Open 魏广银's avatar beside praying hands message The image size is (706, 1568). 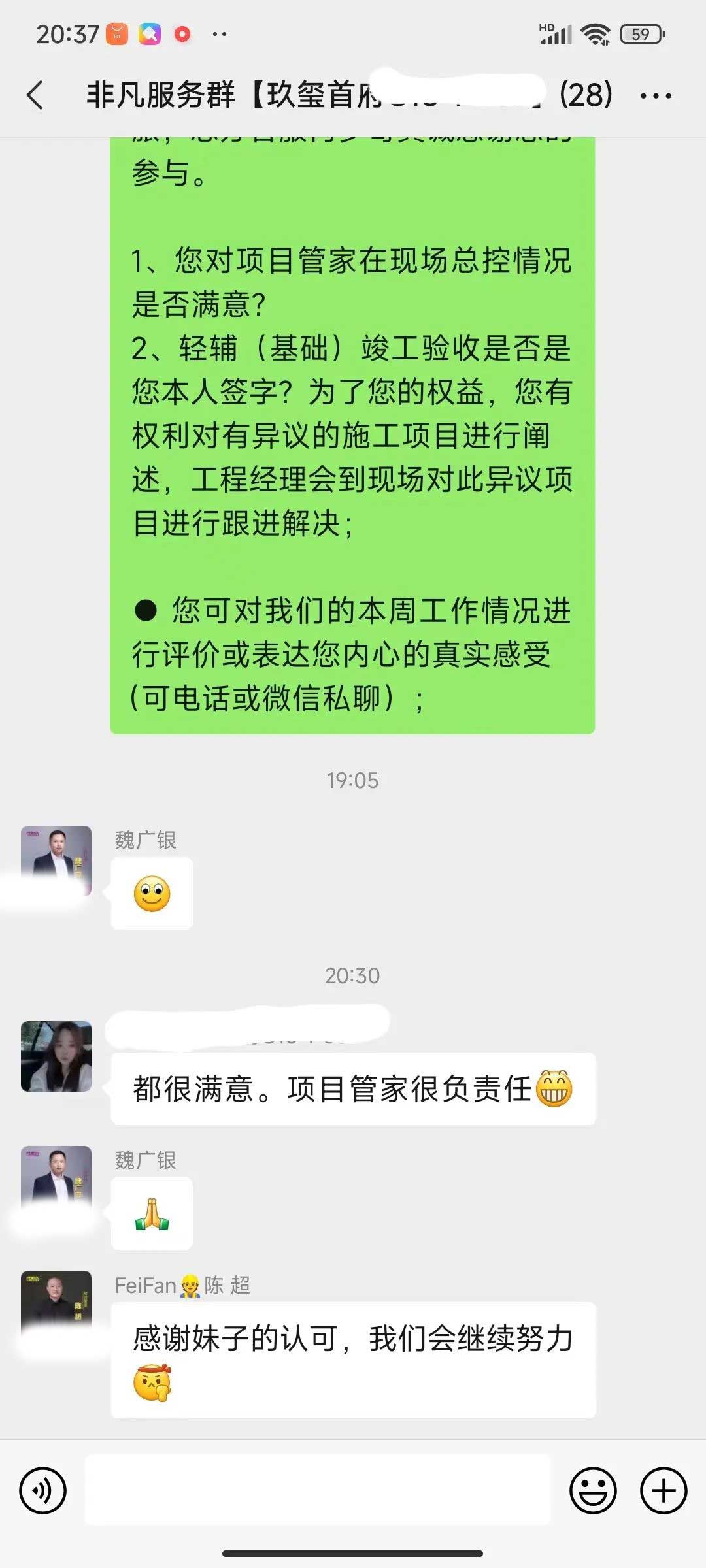coord(56,1179)
